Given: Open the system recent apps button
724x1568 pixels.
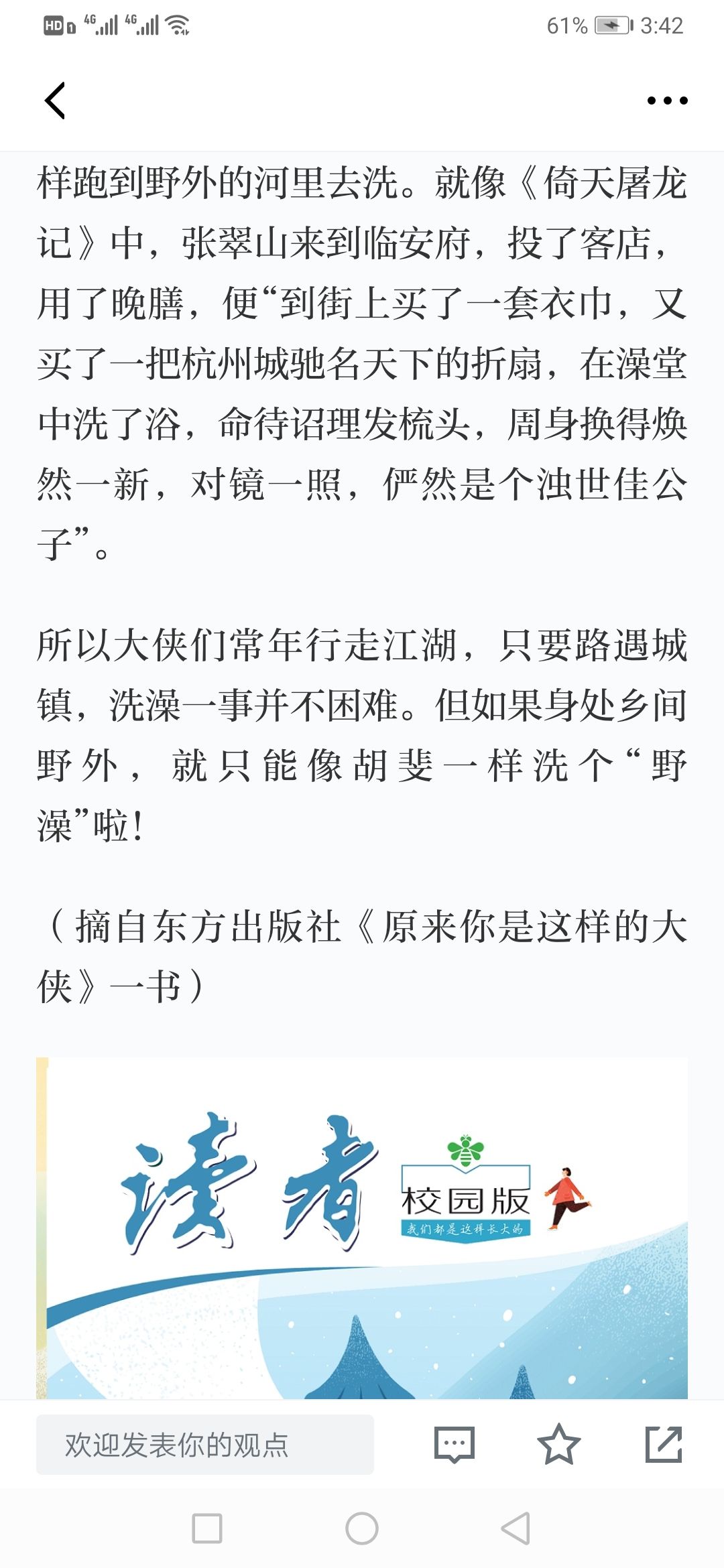Looking at the screenshot, I should coord(207,1528).
